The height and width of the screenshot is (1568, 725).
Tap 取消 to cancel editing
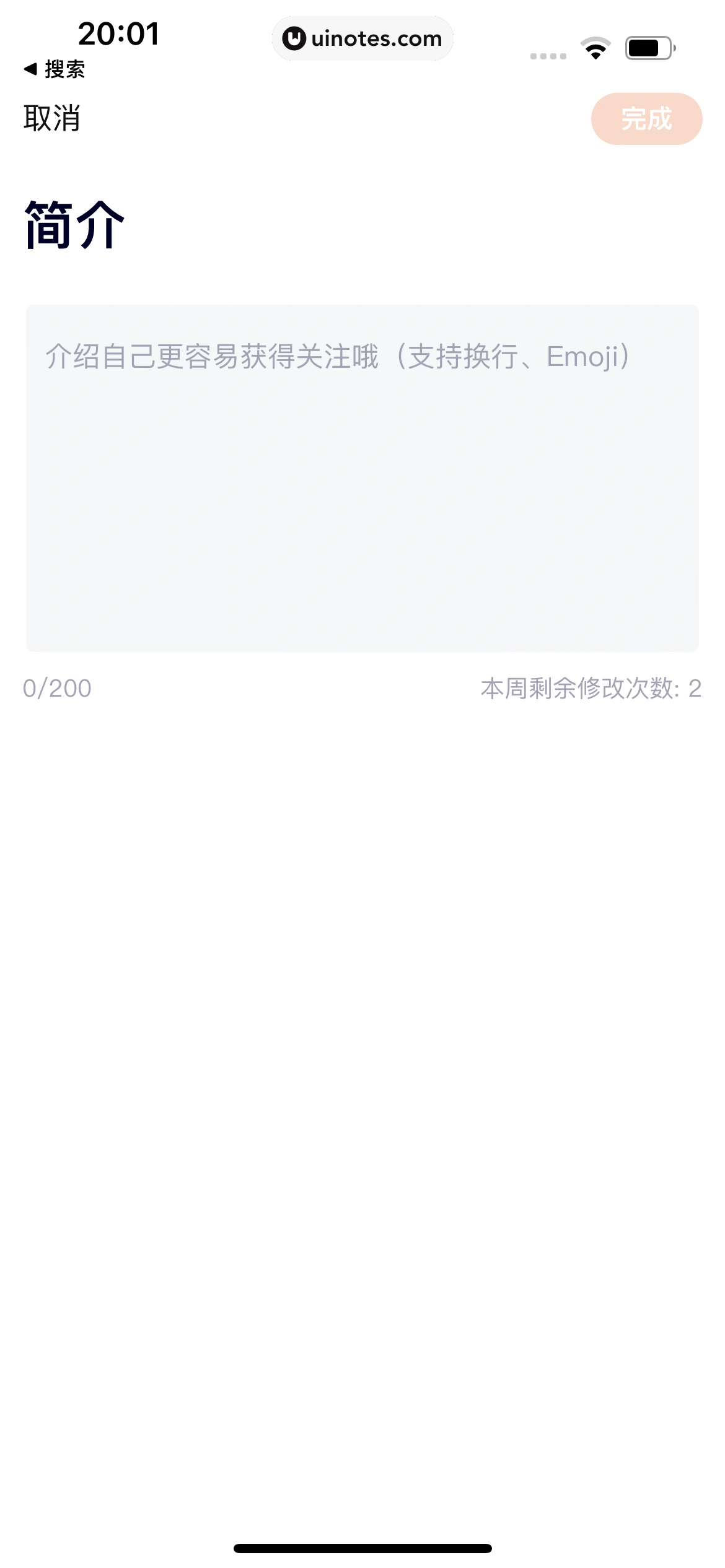(52, 118)
